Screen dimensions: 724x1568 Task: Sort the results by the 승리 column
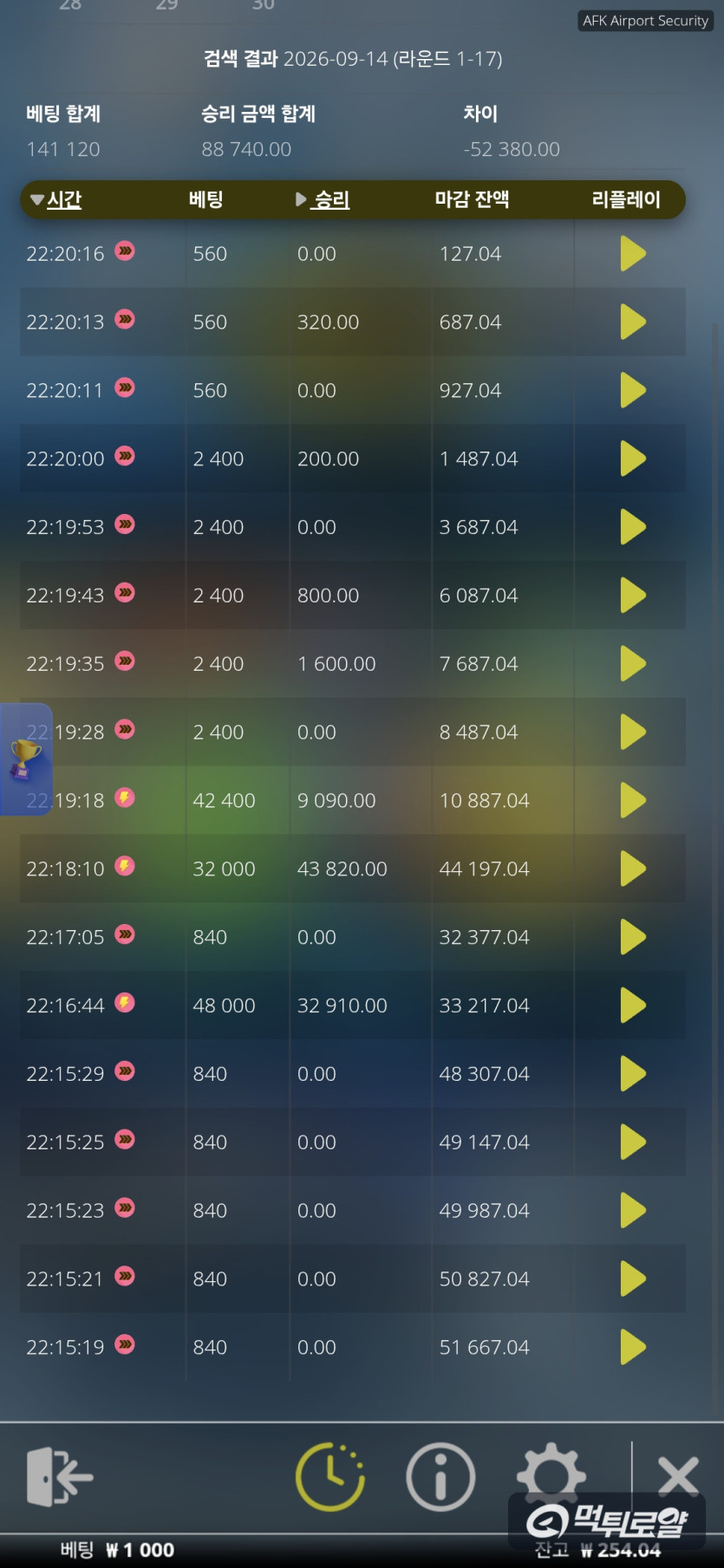click(323, 200)
